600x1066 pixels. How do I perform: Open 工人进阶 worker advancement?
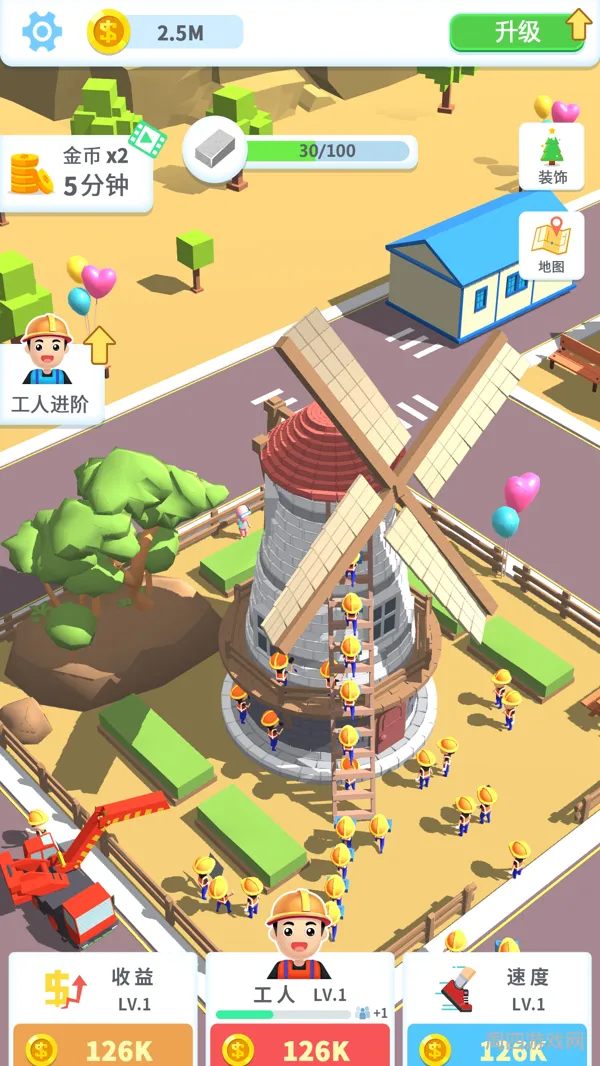[50, 370]
